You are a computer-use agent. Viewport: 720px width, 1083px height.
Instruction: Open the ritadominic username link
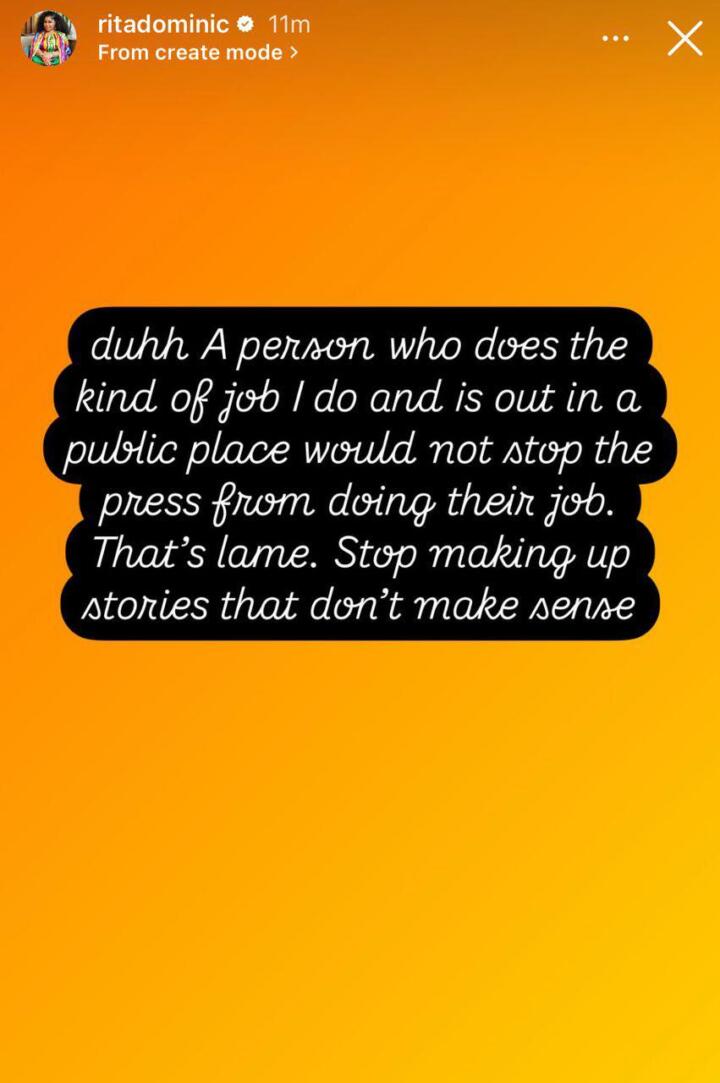pos(163,25)
